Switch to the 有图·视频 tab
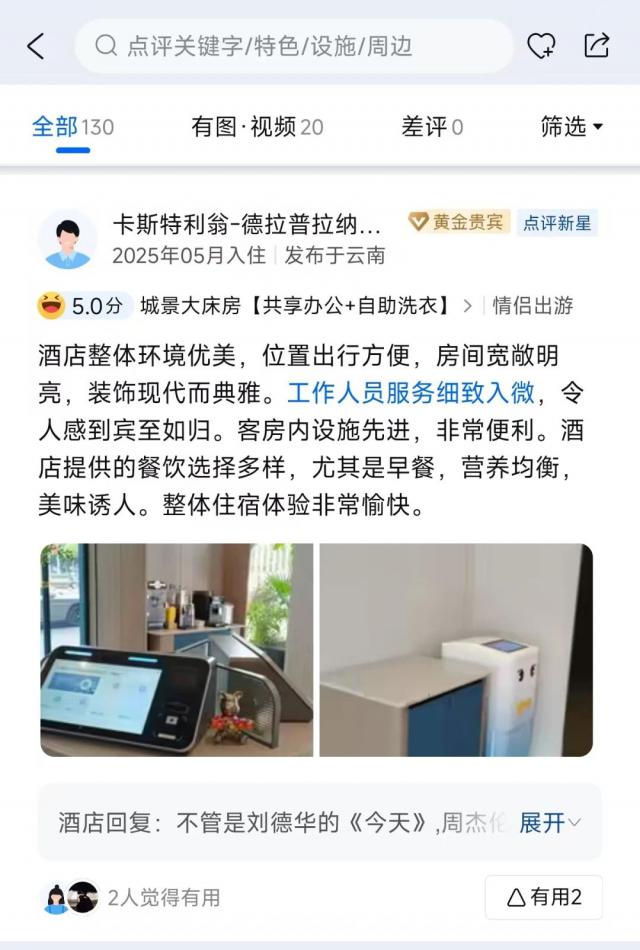Viewport: 640px width, 950px height. pos(257,127)
